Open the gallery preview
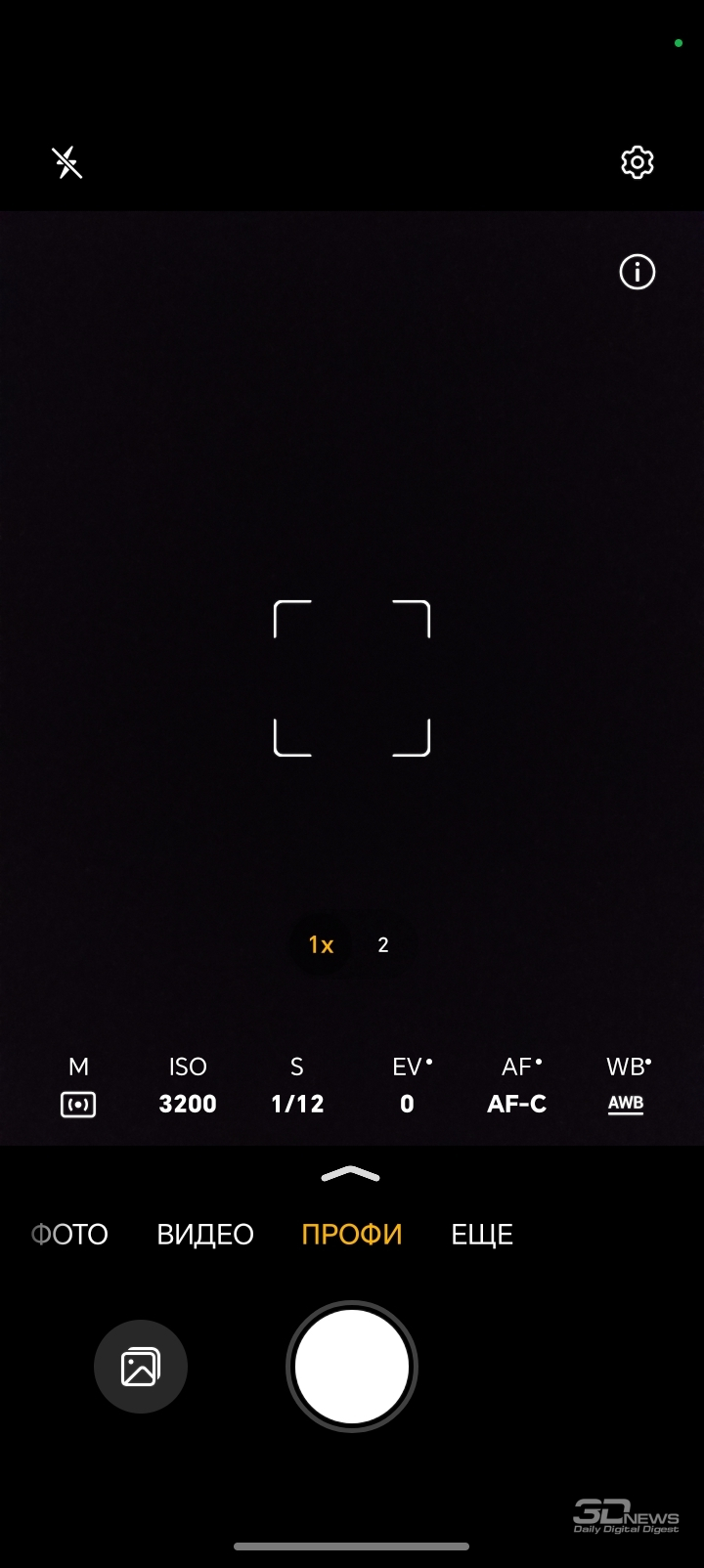 point(140,1367)
